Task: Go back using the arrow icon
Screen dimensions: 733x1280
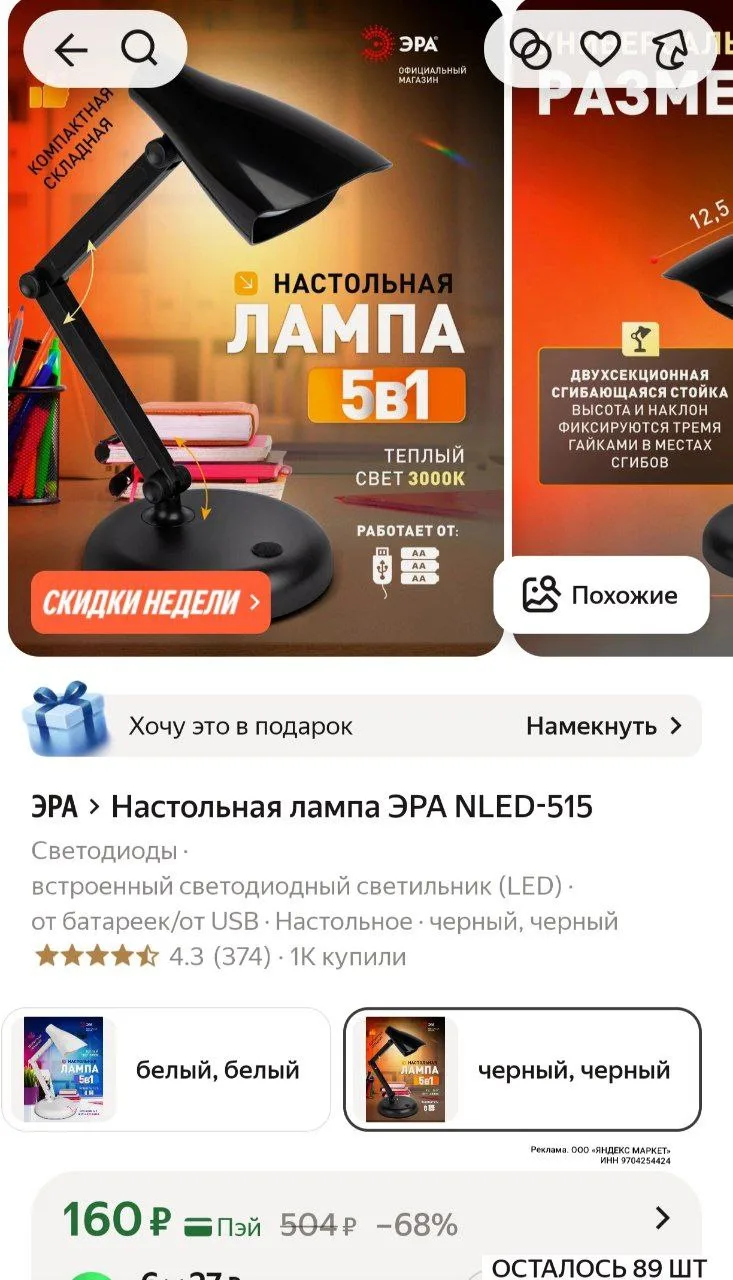Action: pyautogui.click(x=71, y=49)
